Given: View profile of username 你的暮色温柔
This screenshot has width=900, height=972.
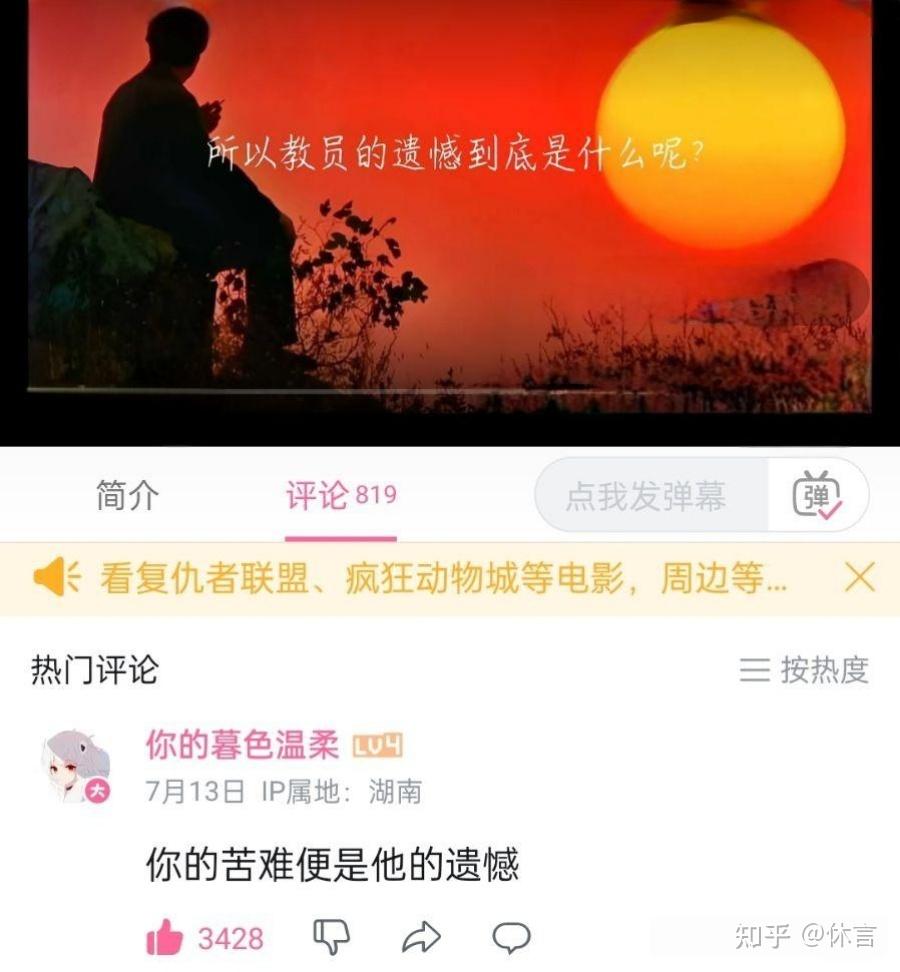Looking at the screenshot, I should 242,745.
